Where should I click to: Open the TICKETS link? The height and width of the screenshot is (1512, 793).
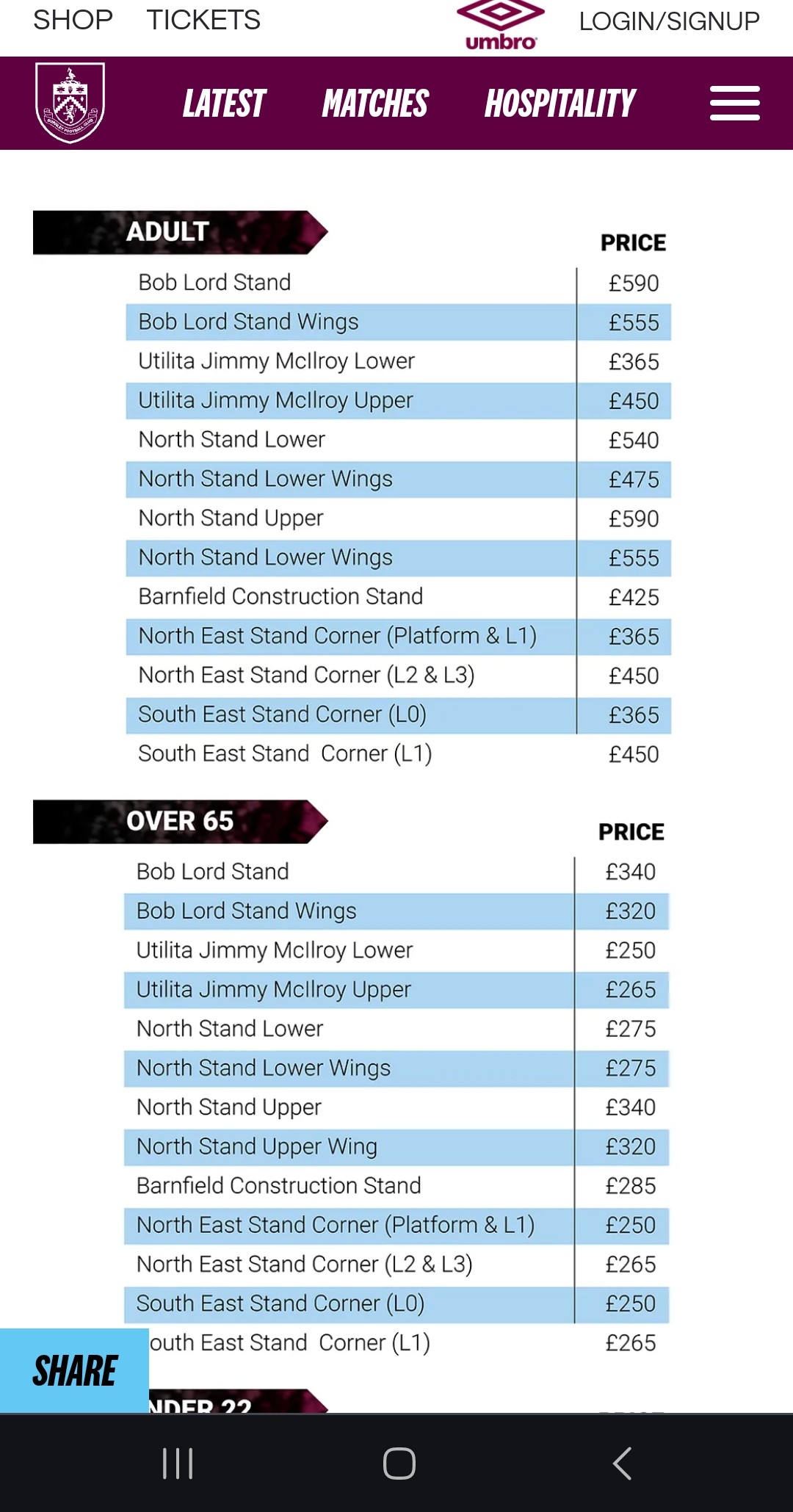tap(203, 20)
